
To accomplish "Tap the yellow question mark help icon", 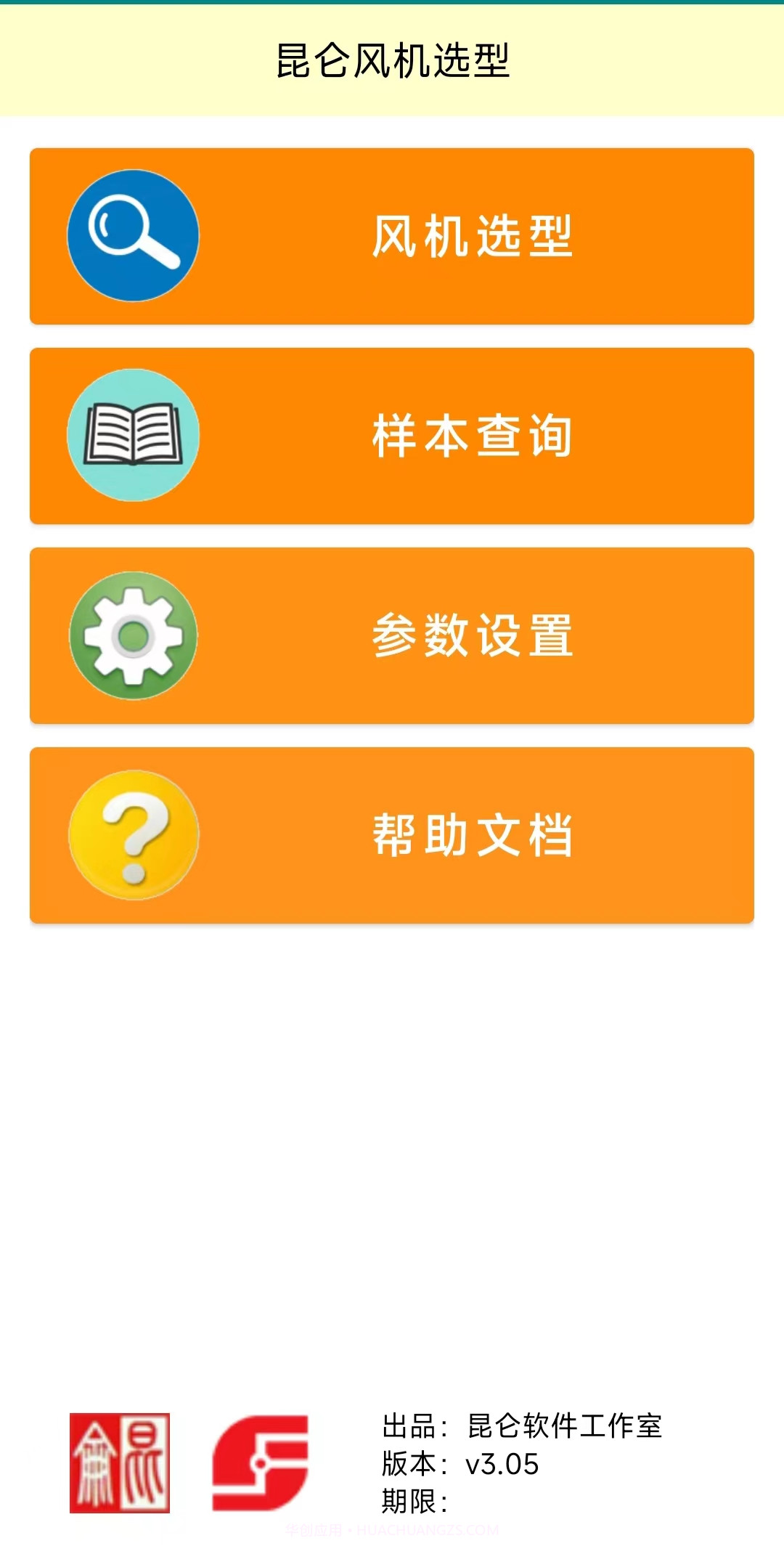I will [134, 834].
